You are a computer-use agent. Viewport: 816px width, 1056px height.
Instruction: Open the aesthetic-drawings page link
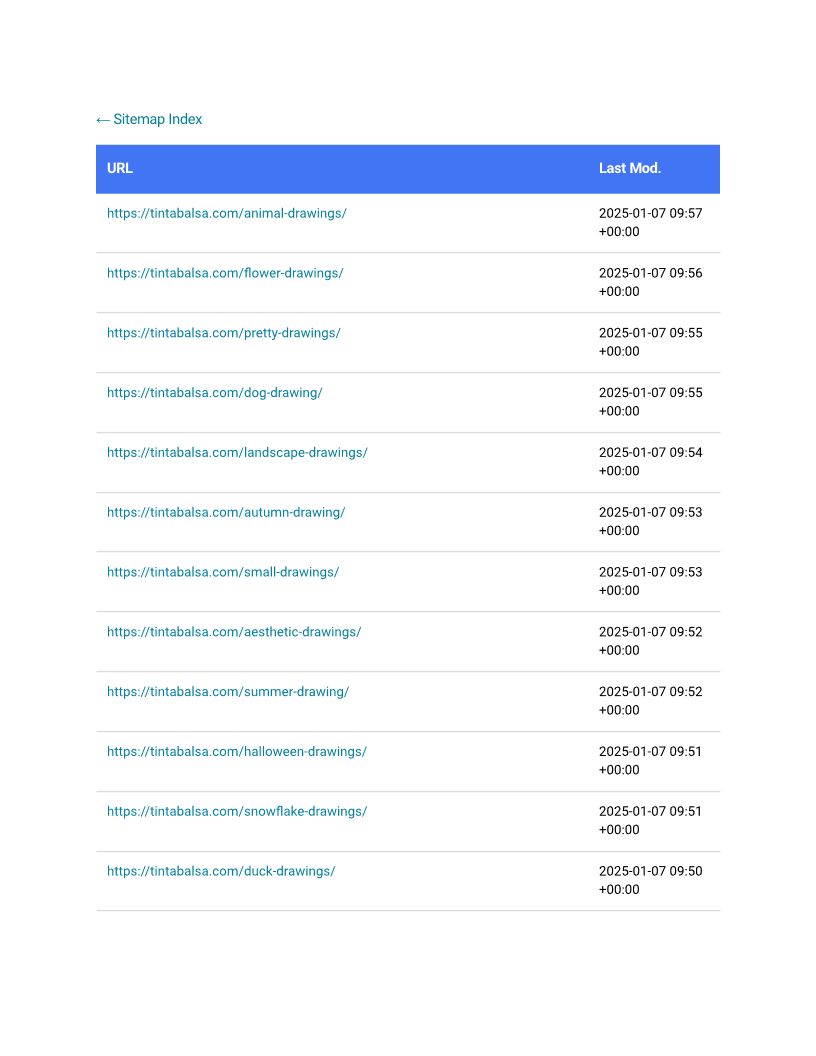click(x=234, y=632)
